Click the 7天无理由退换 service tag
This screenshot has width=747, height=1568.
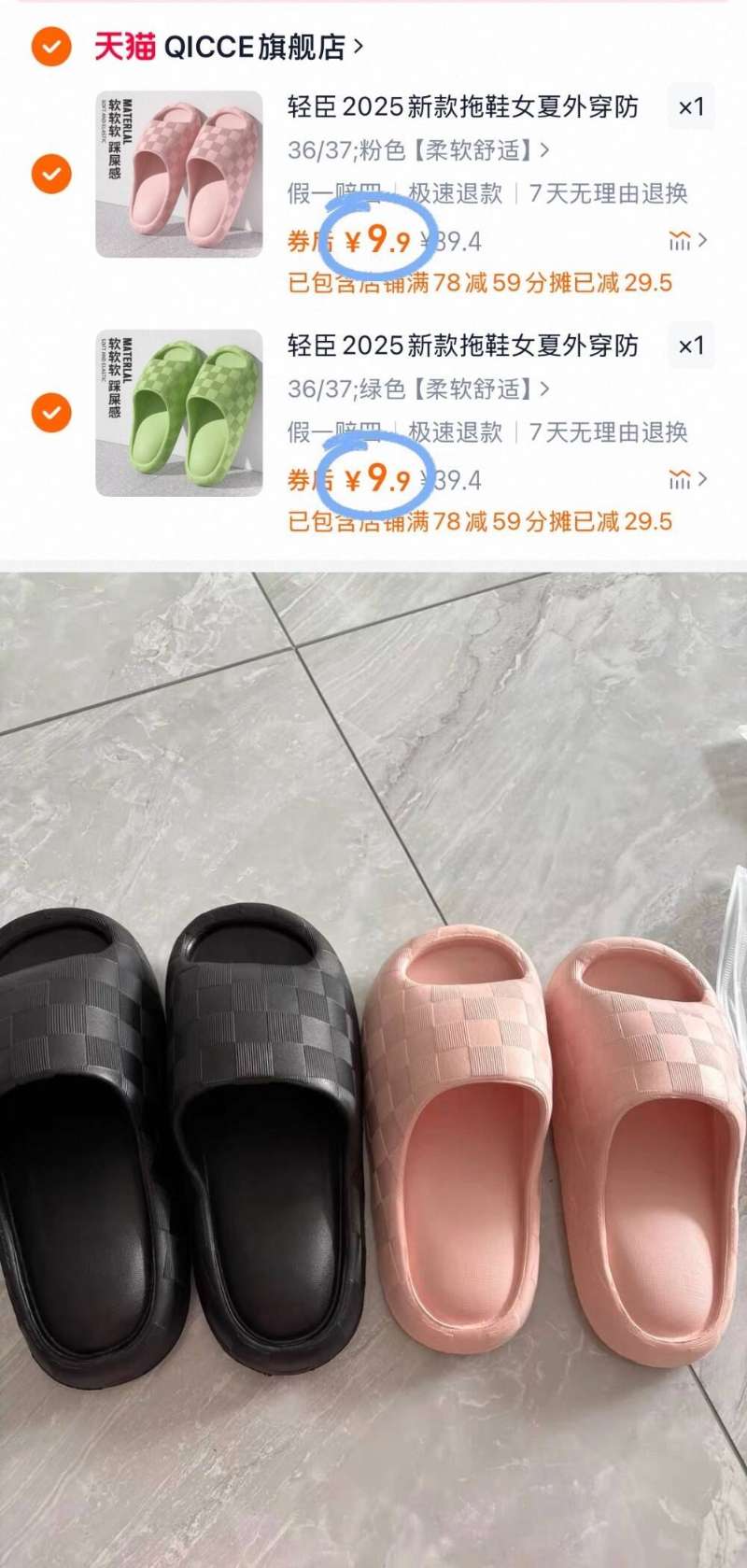point(607,194)
